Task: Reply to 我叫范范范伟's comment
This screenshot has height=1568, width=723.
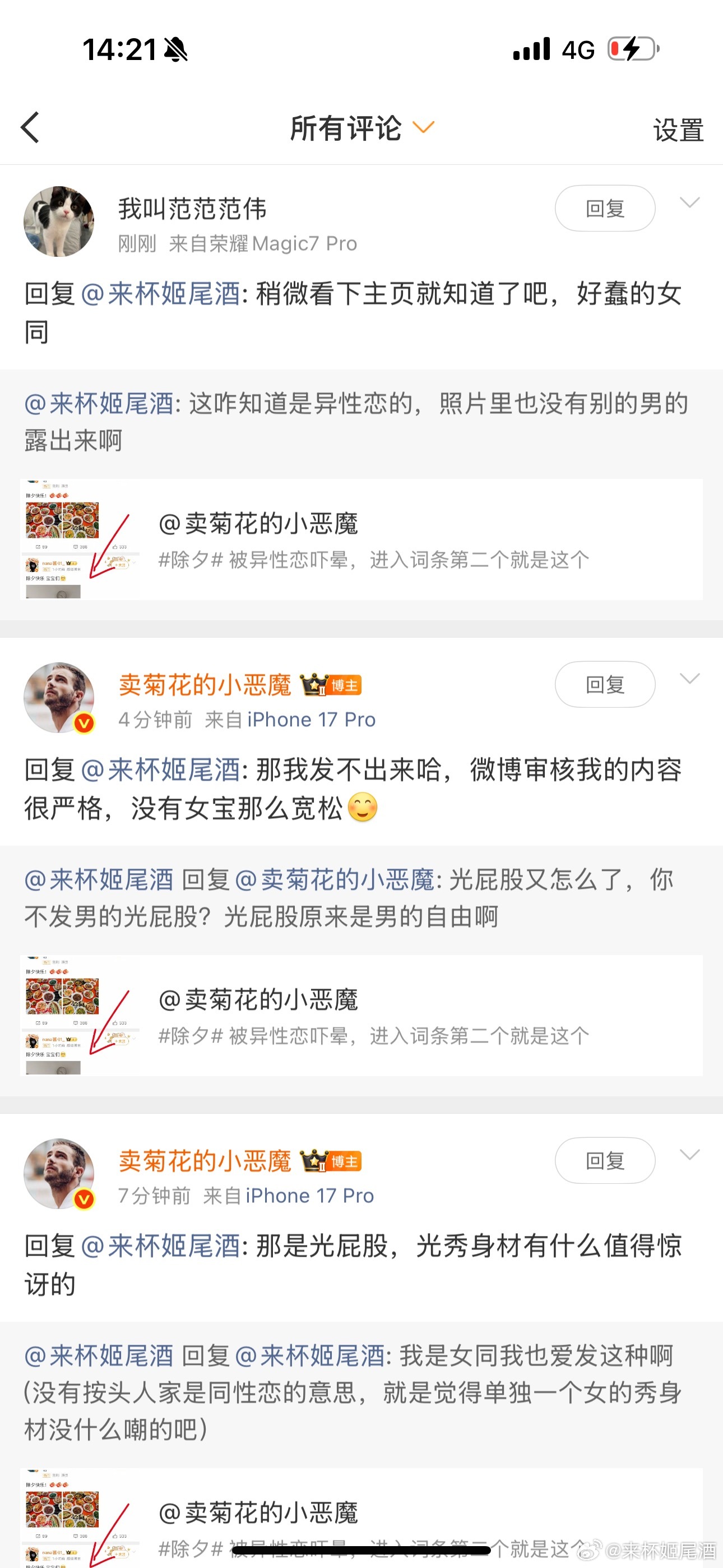Action: coord(604,208)
